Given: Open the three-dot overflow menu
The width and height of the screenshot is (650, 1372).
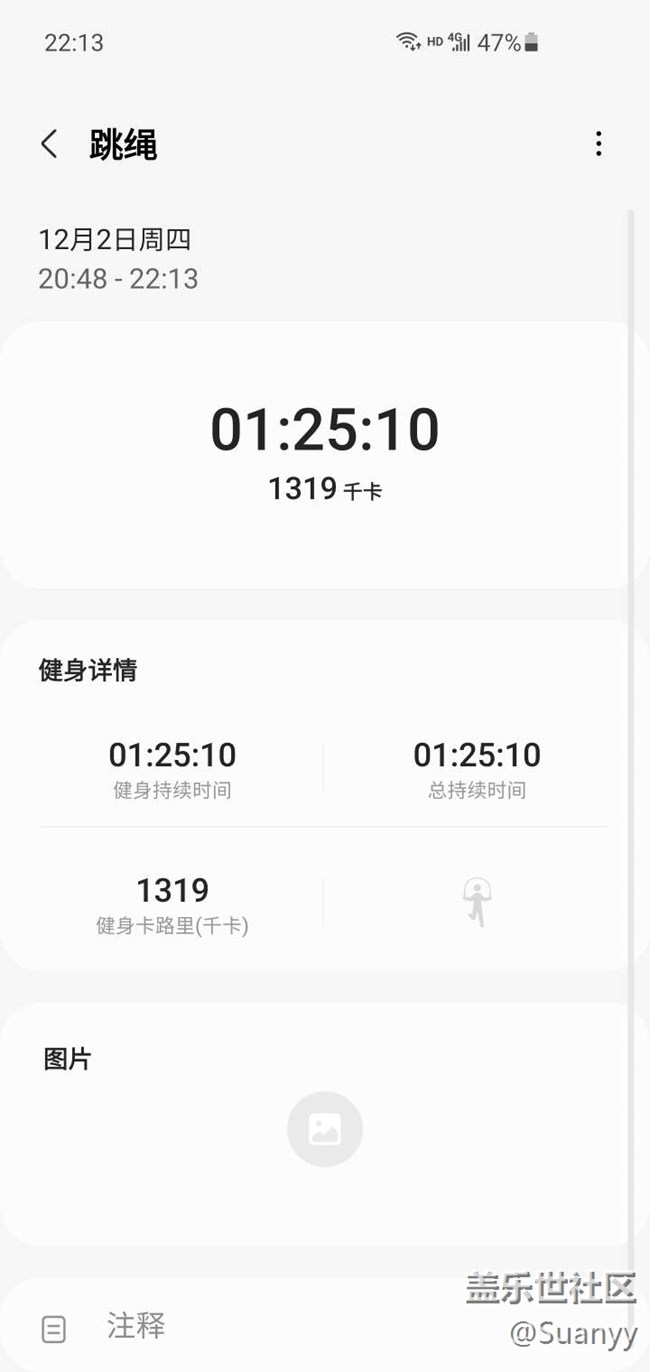Looking at the screenshot, I should 598,144.
